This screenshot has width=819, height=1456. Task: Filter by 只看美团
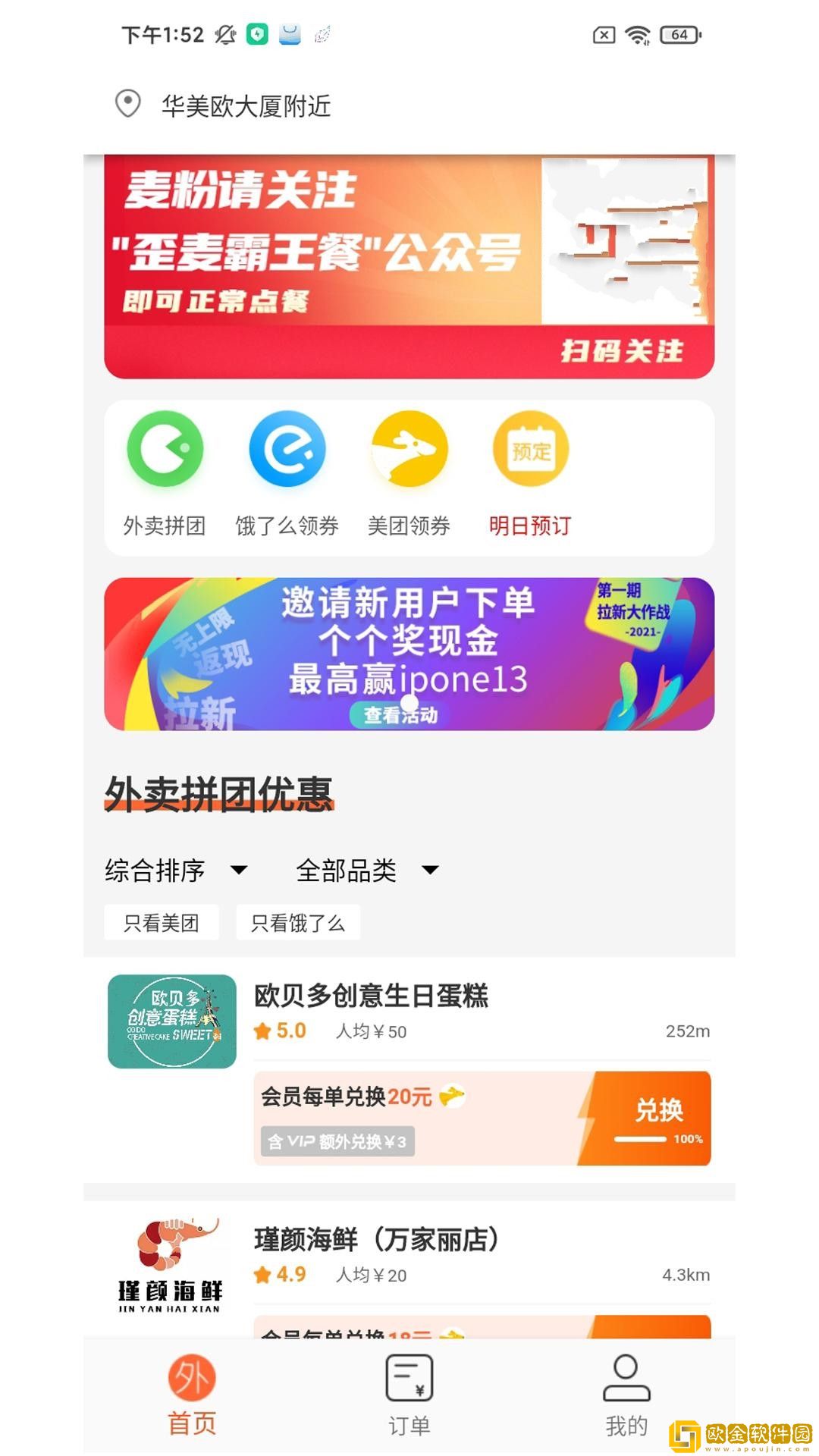pos(162,922)
